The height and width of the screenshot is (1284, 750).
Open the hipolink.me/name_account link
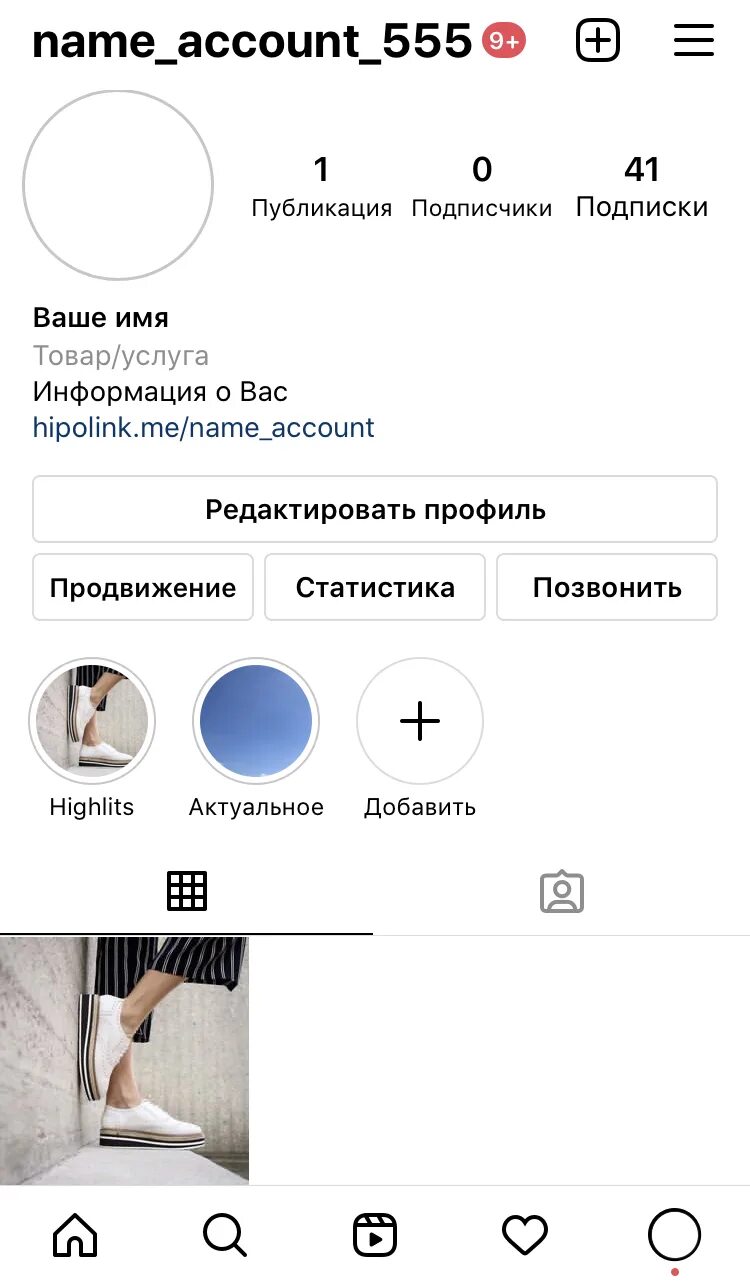click(x=203, y=428)
